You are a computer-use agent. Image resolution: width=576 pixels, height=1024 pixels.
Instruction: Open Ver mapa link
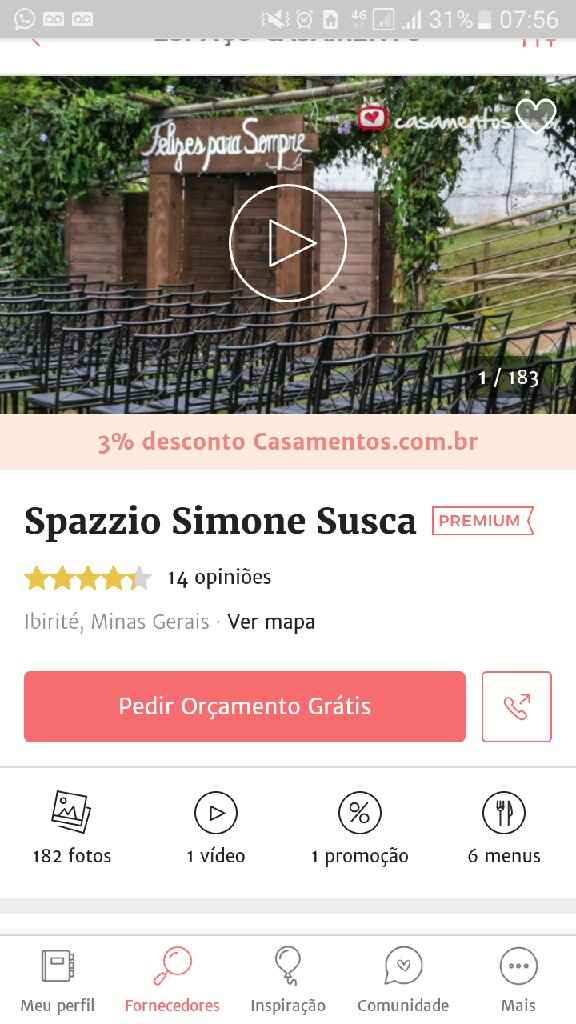point(271,622)
